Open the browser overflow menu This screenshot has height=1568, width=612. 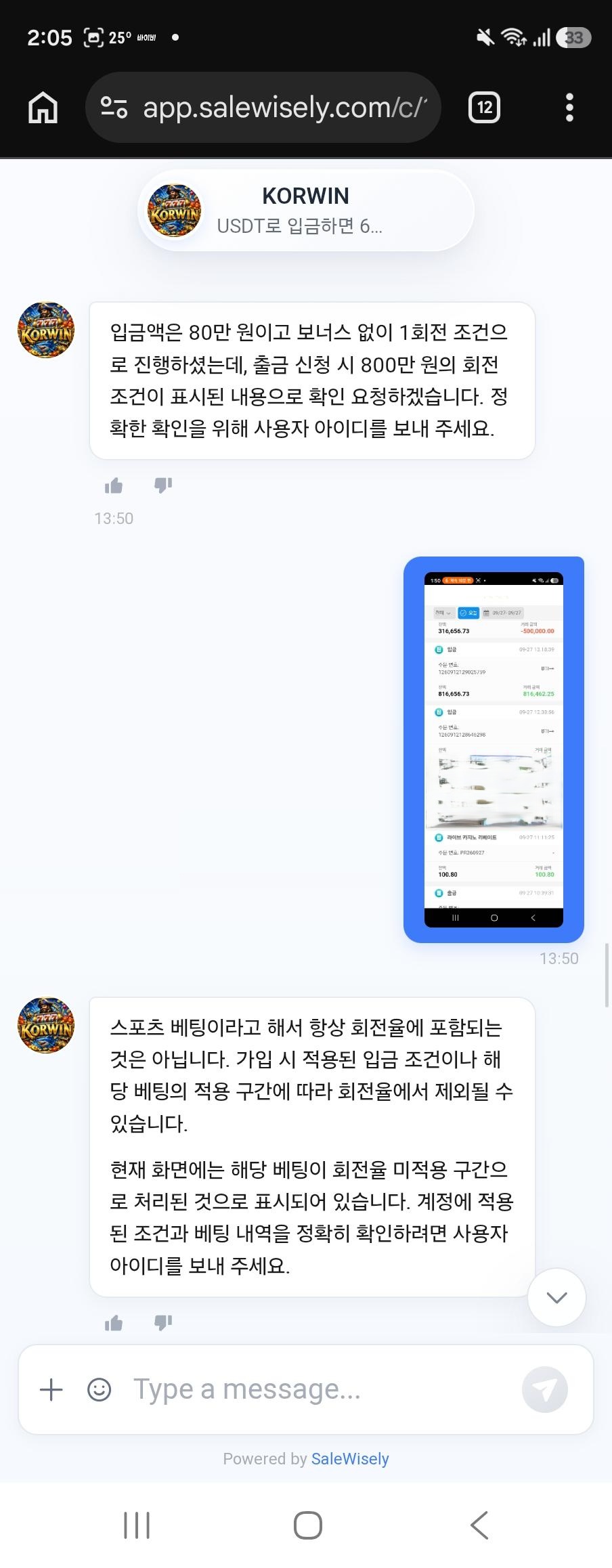pos(569,108)
